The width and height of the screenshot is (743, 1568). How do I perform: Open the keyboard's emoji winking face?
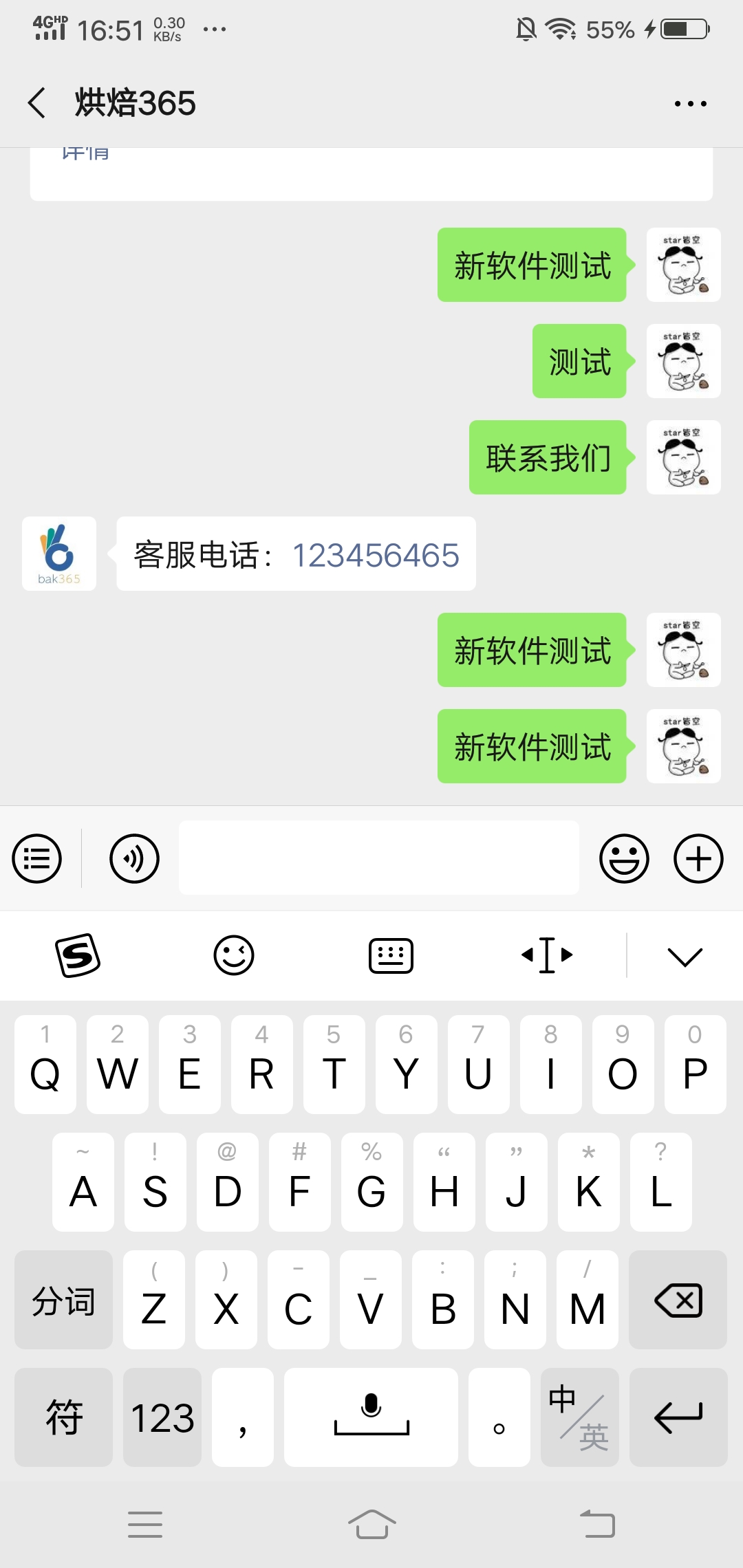[234, 955]
